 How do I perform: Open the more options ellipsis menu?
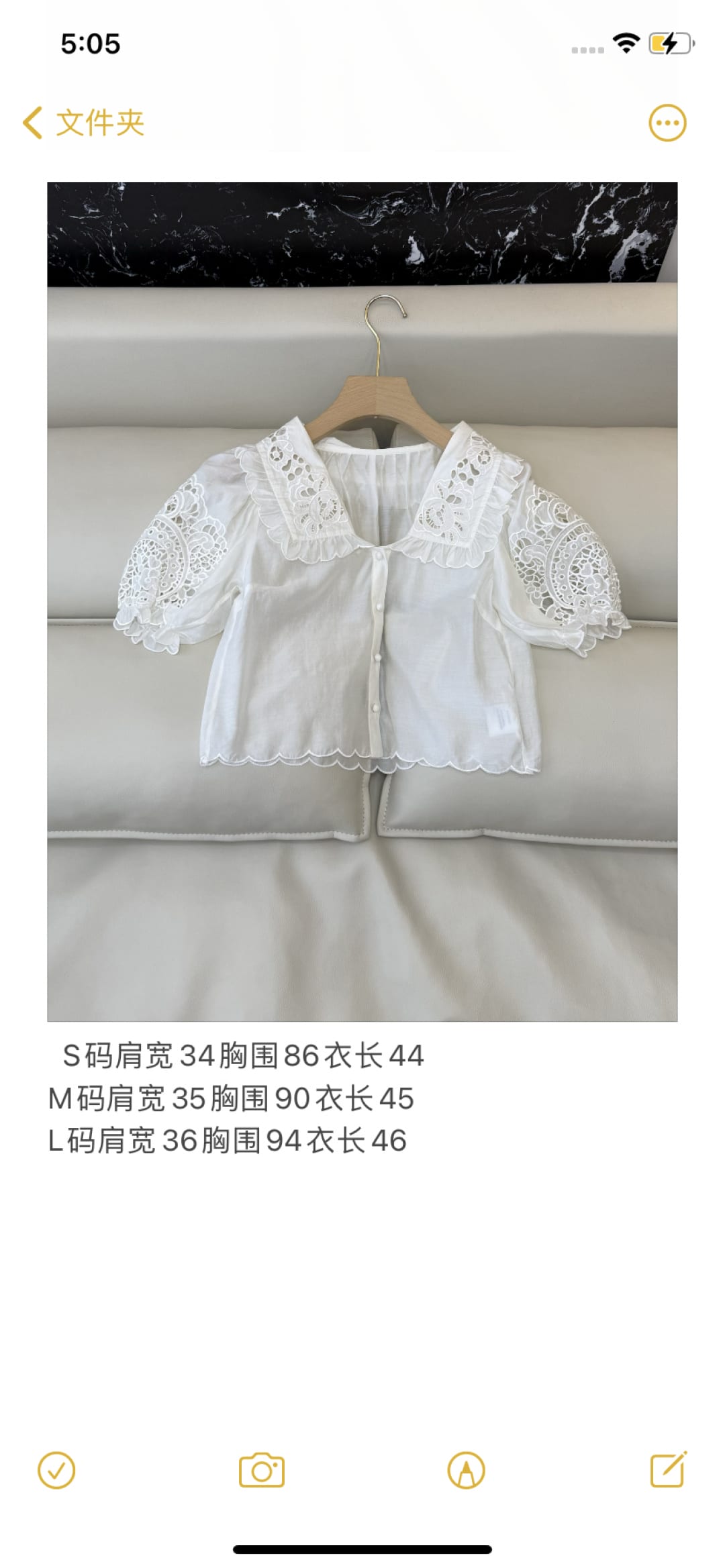667,123
